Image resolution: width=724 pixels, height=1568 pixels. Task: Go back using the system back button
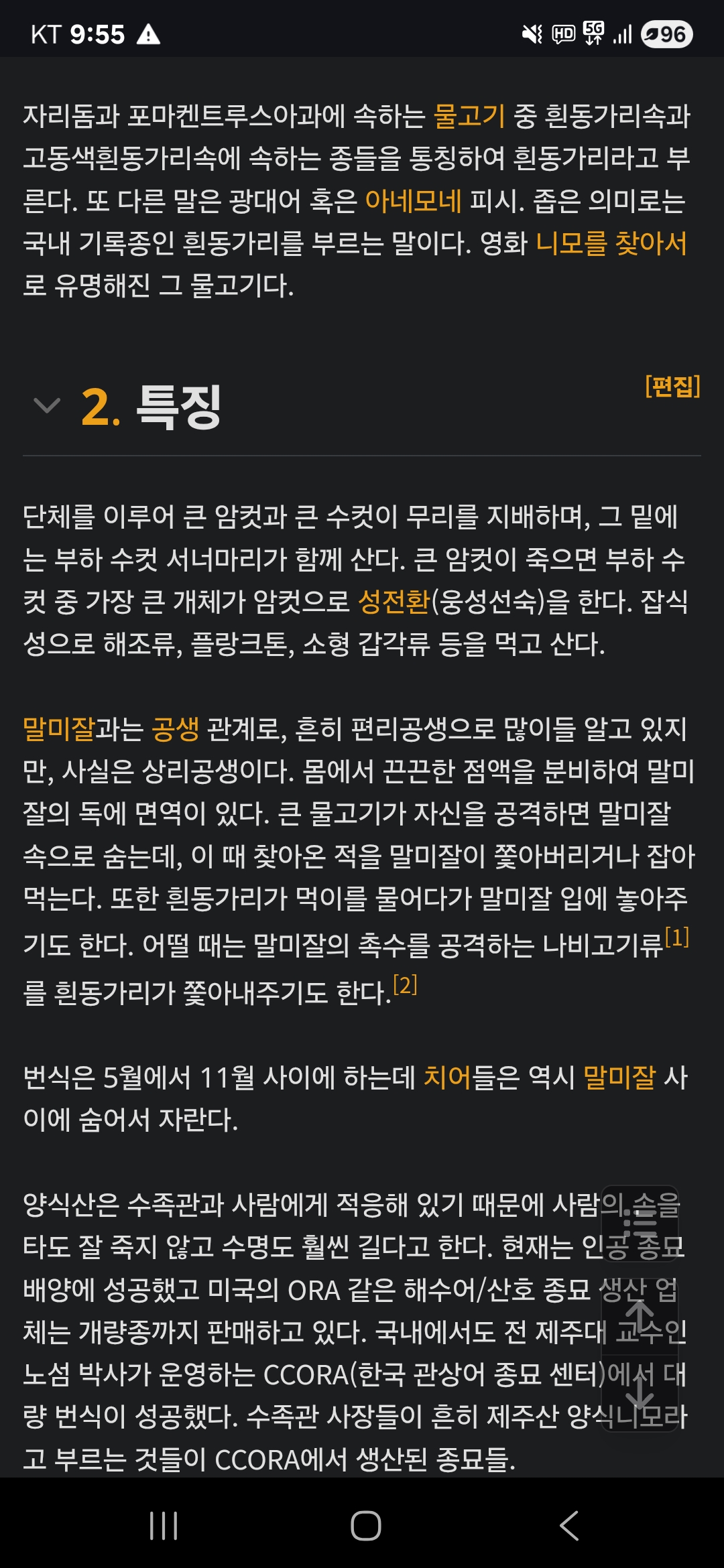click(569, 1526)
